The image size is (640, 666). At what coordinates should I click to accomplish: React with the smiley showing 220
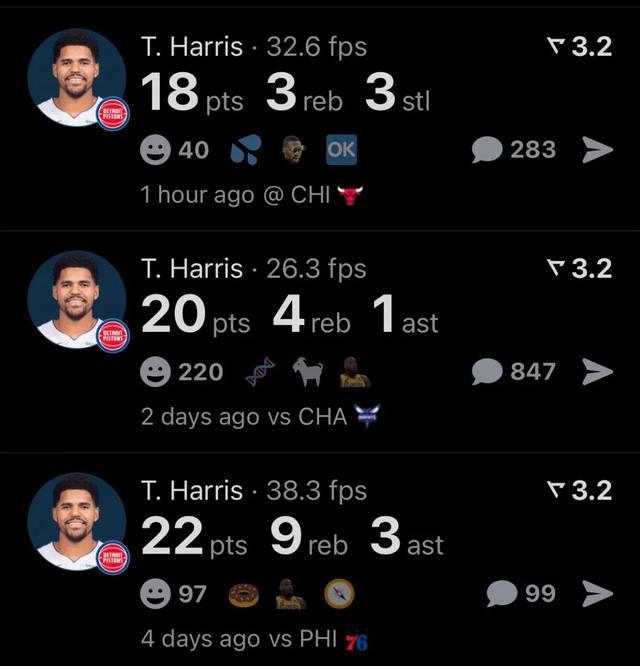point(181,372)
